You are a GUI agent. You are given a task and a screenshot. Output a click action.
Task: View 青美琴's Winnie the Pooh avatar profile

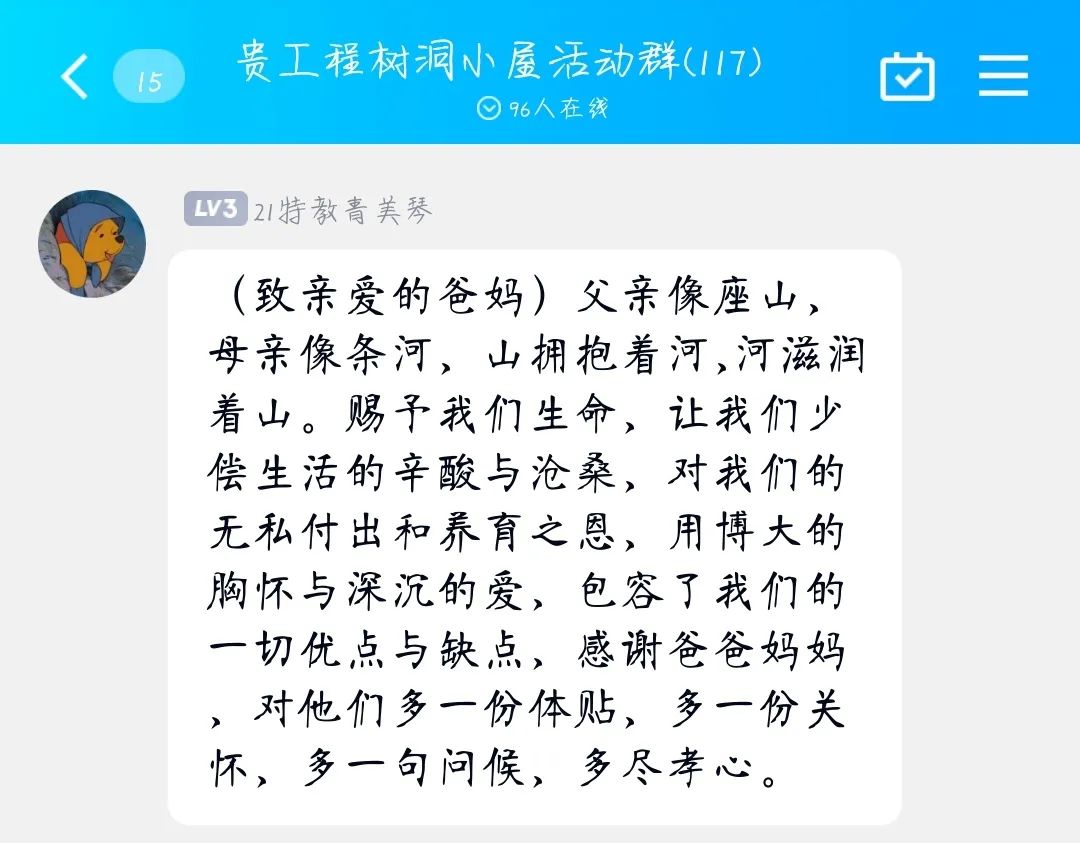[x=92, y=243]
